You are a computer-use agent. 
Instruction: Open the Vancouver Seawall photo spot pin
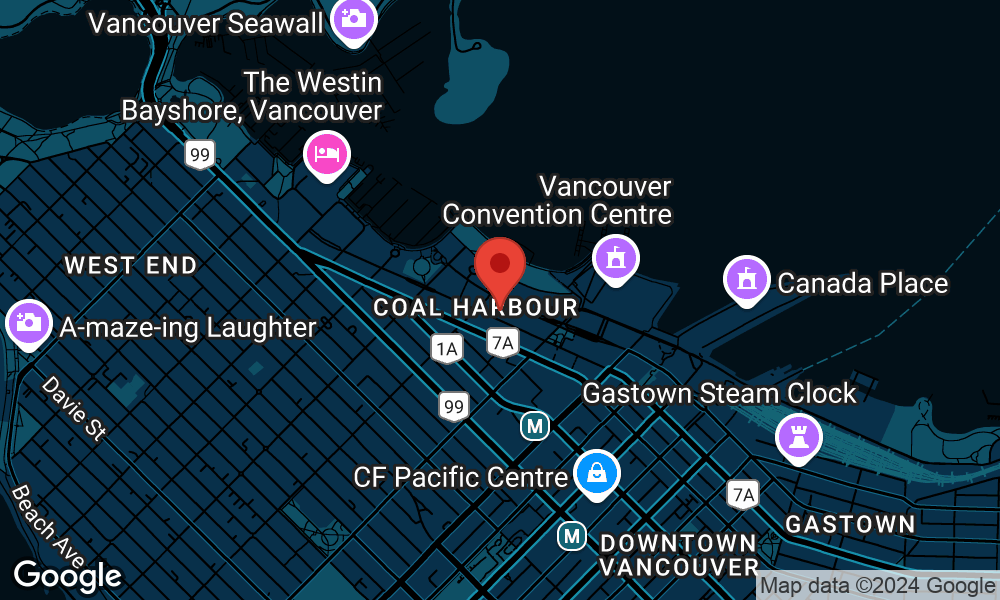point(353,18)
